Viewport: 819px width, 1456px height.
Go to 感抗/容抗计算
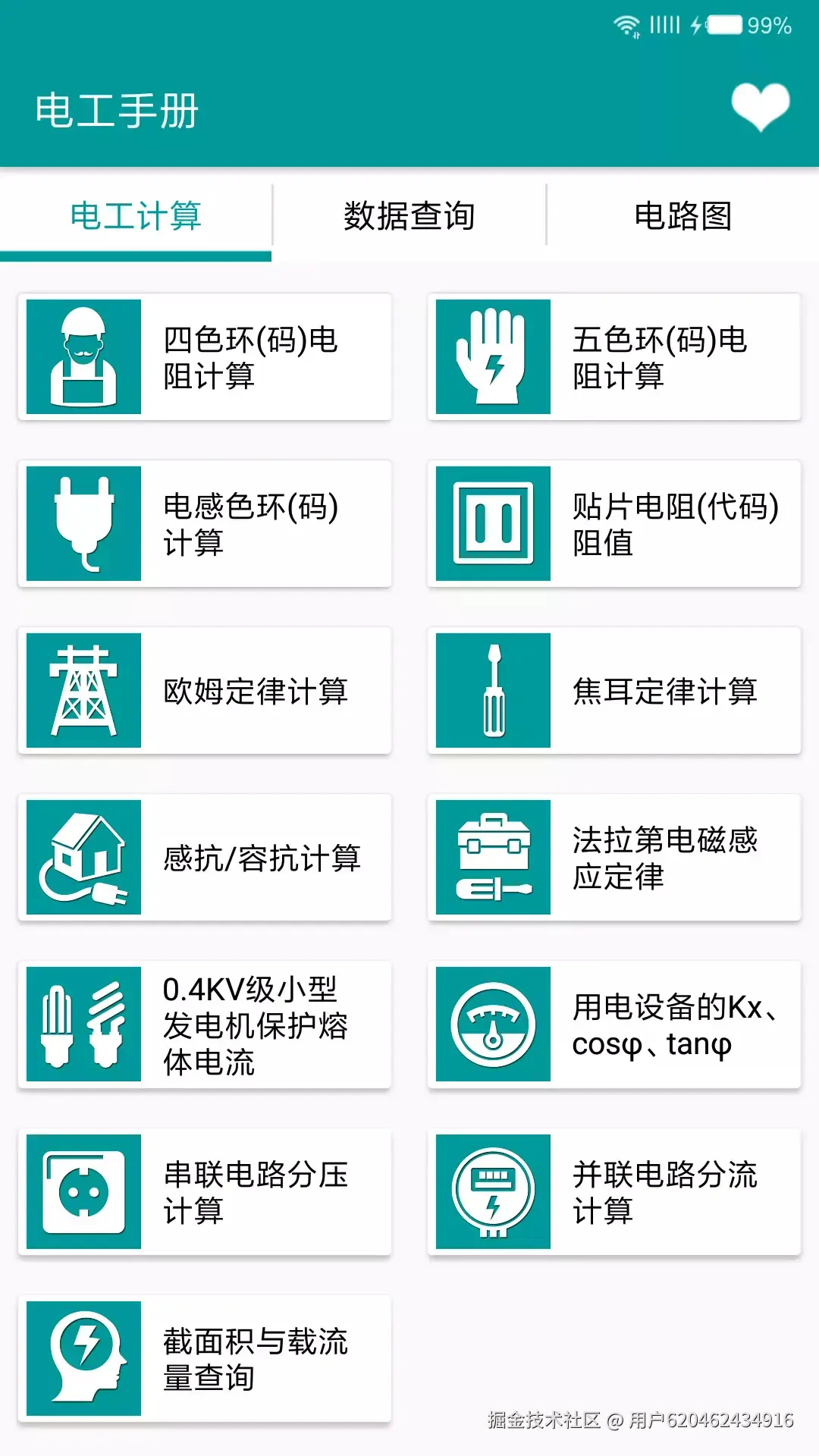pyautogui.click(x=205, y=858)
